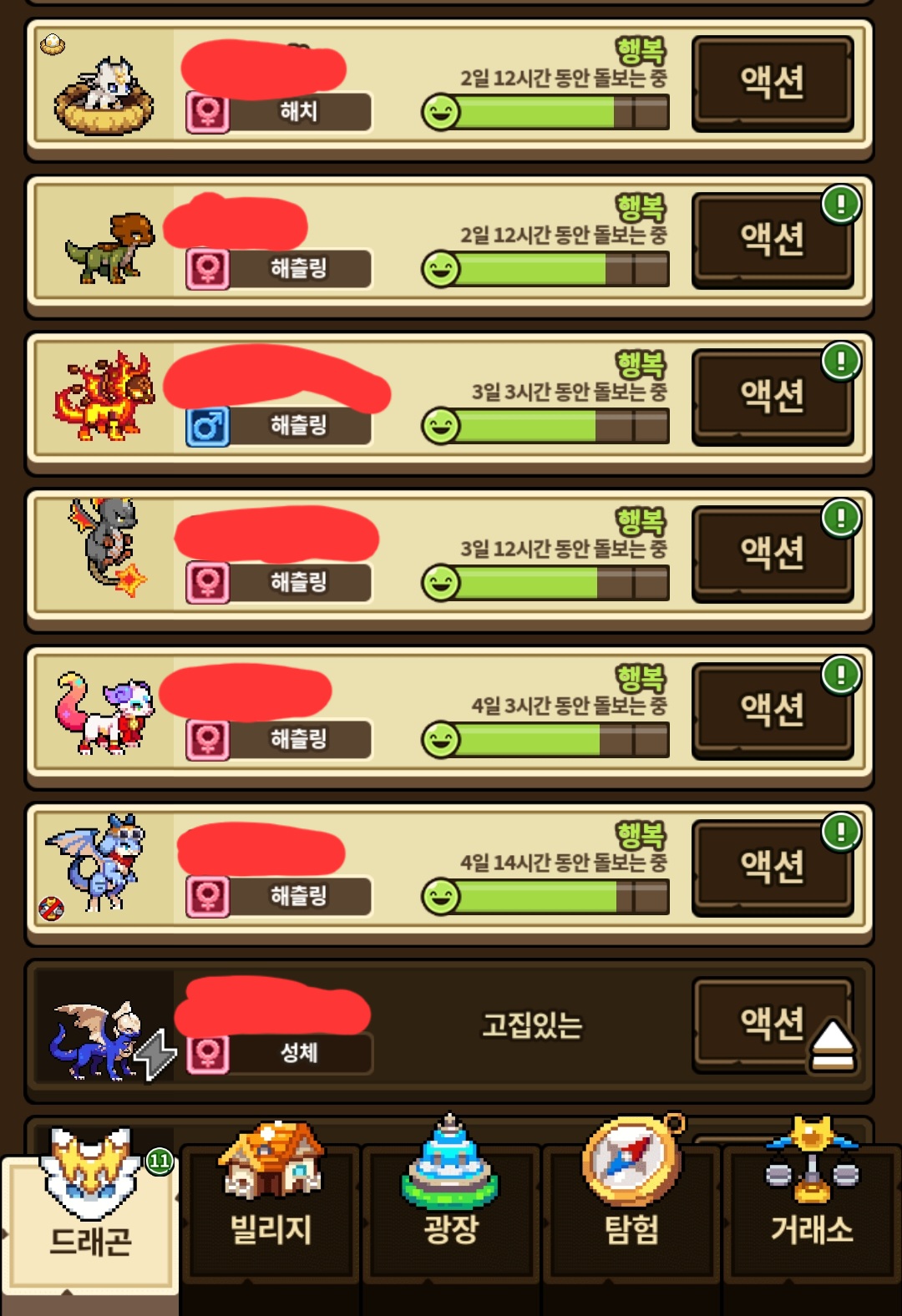Open 액션 for the 해츨링 cared 3일 12시간

pos(772,553)
